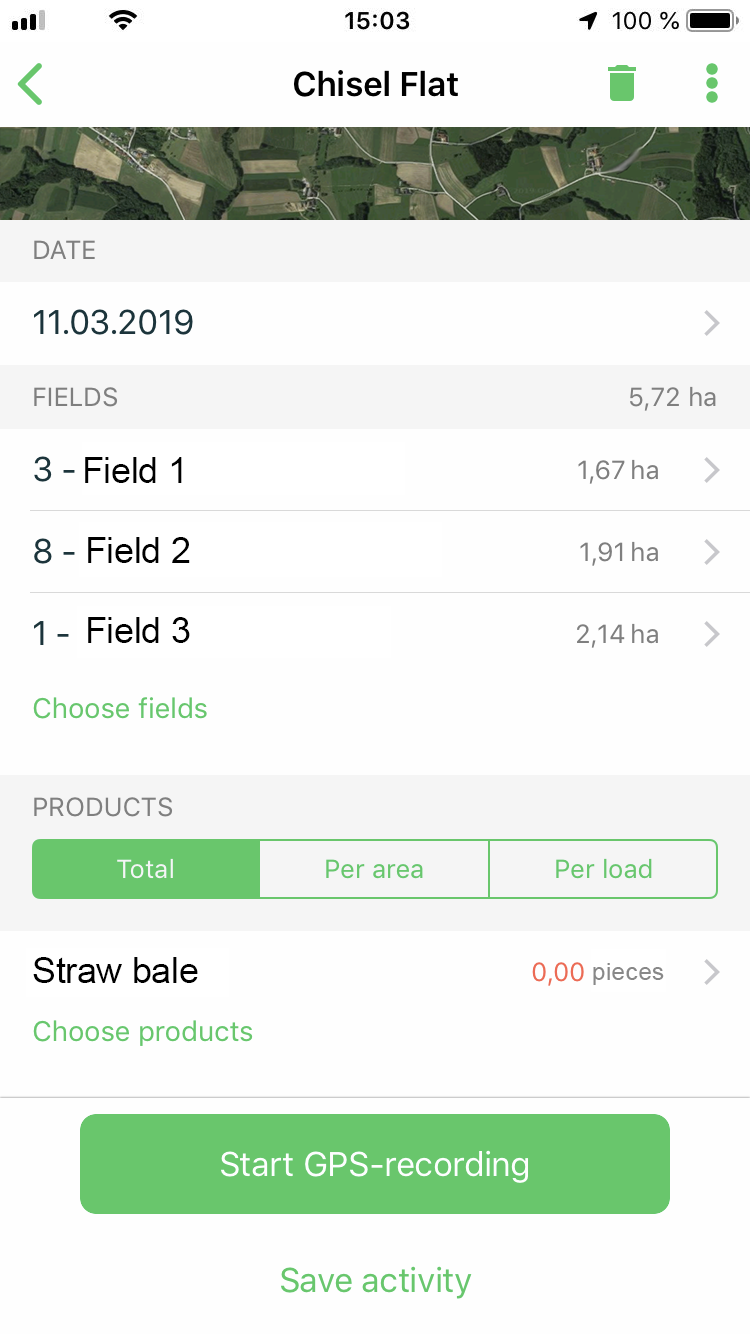Image resolution: width=750 pixels, height=1334 pixels.
Task: Open the 3 - Field 1 row
Action: coord(375,470)
